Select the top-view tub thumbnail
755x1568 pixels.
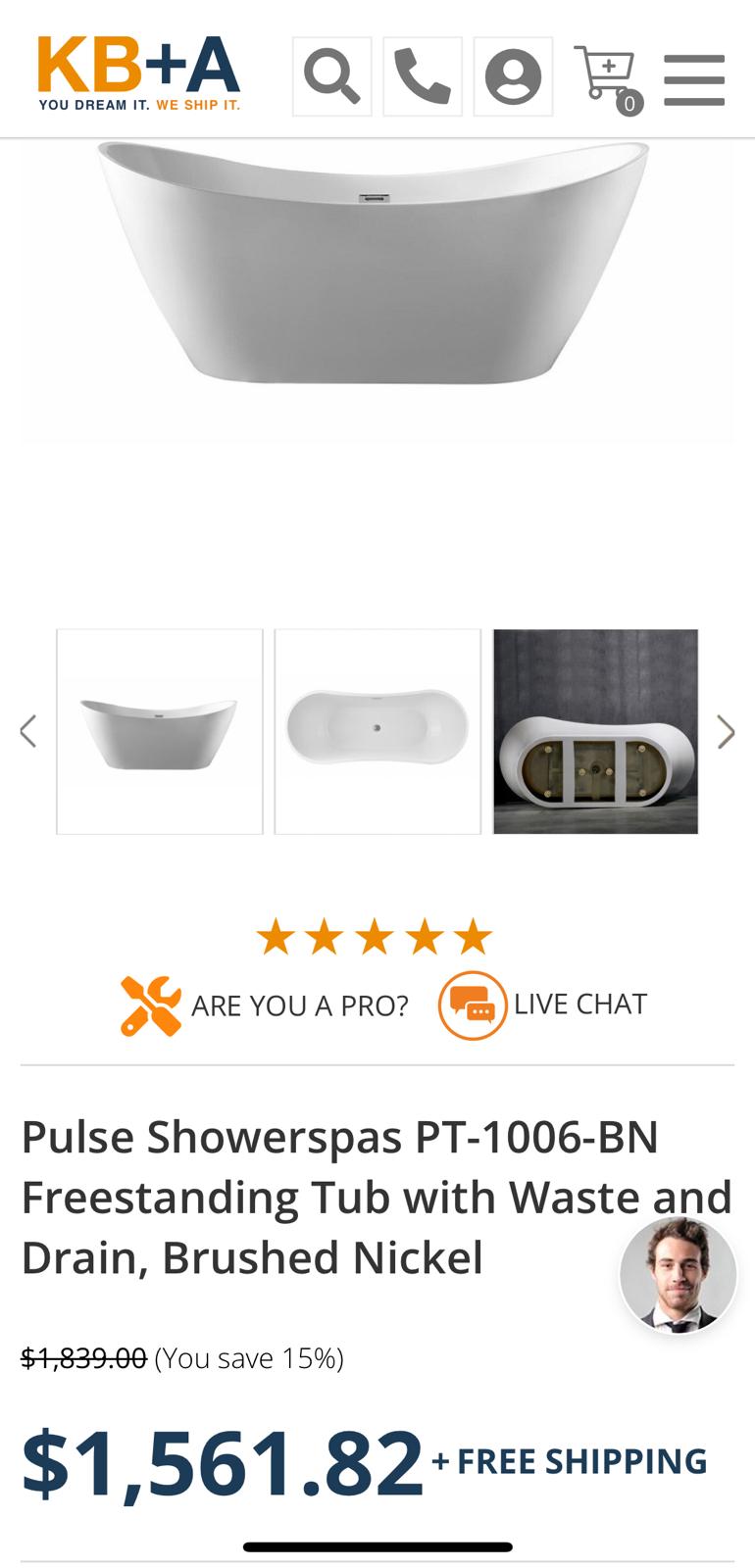tap(377, 731)
